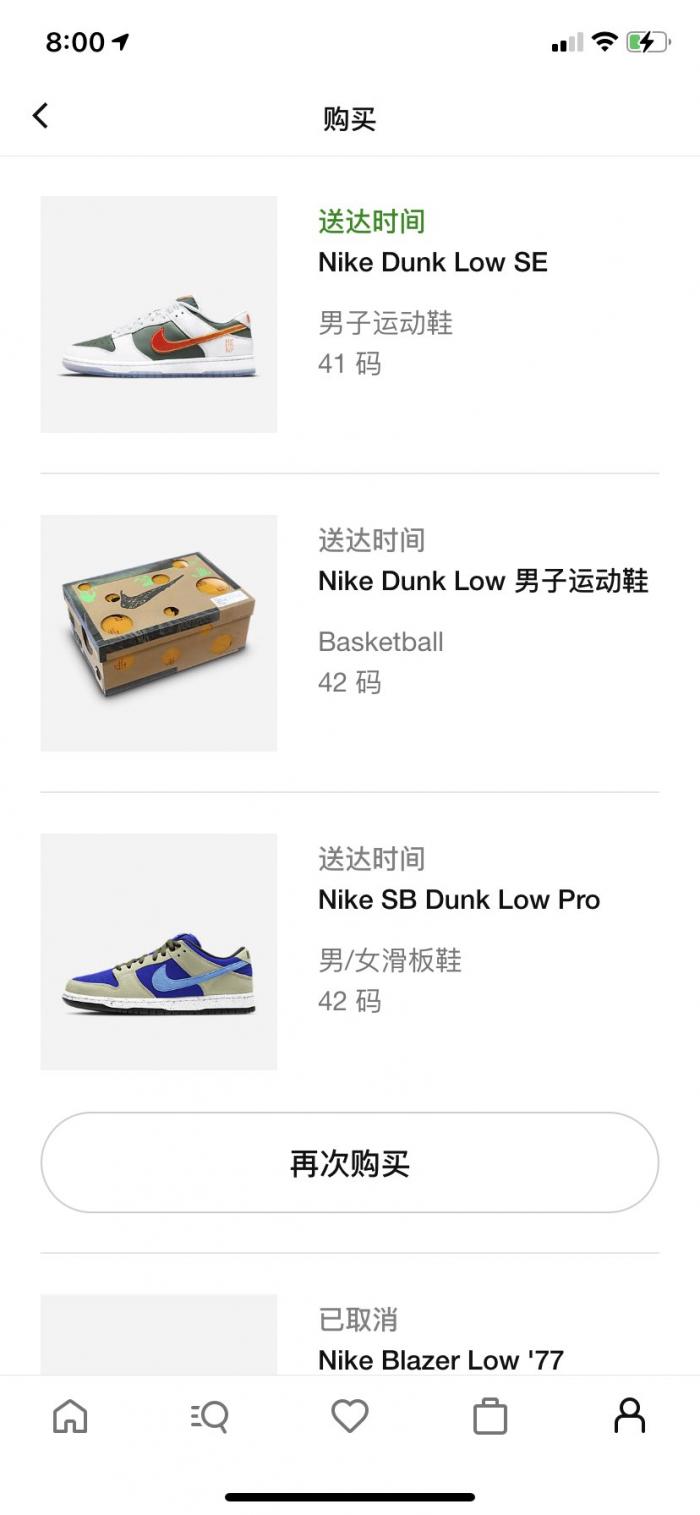Open the Nike Dunk Low SE order
Viewport: 700px width, 1515px height.
pyautogui.click(x=350, y=314)
